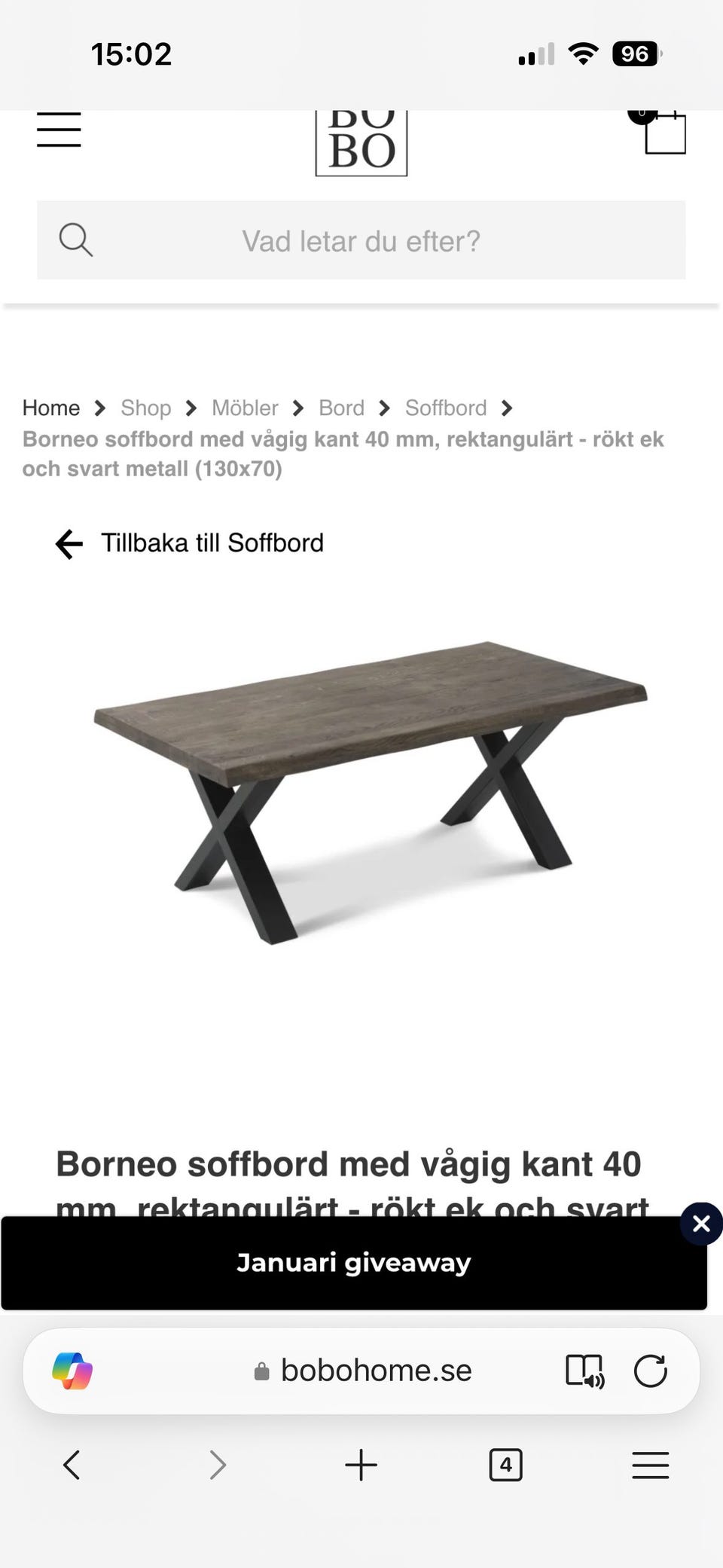Open the Januari giveaway banner
The width and height of the screenshot is (723, 1568).
coord(354,1261)
